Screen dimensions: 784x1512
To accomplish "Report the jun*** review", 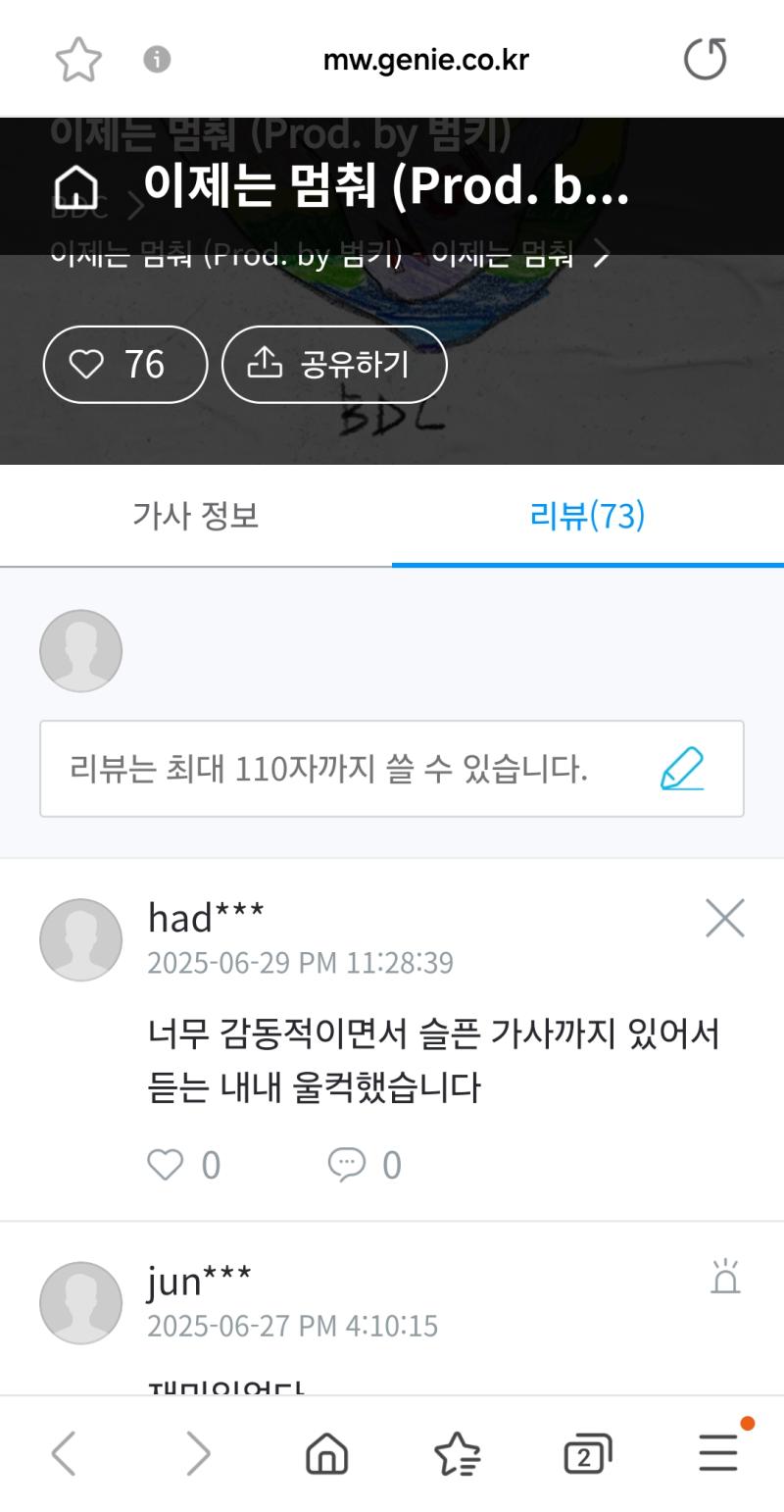I will (x=725, y=1278).
